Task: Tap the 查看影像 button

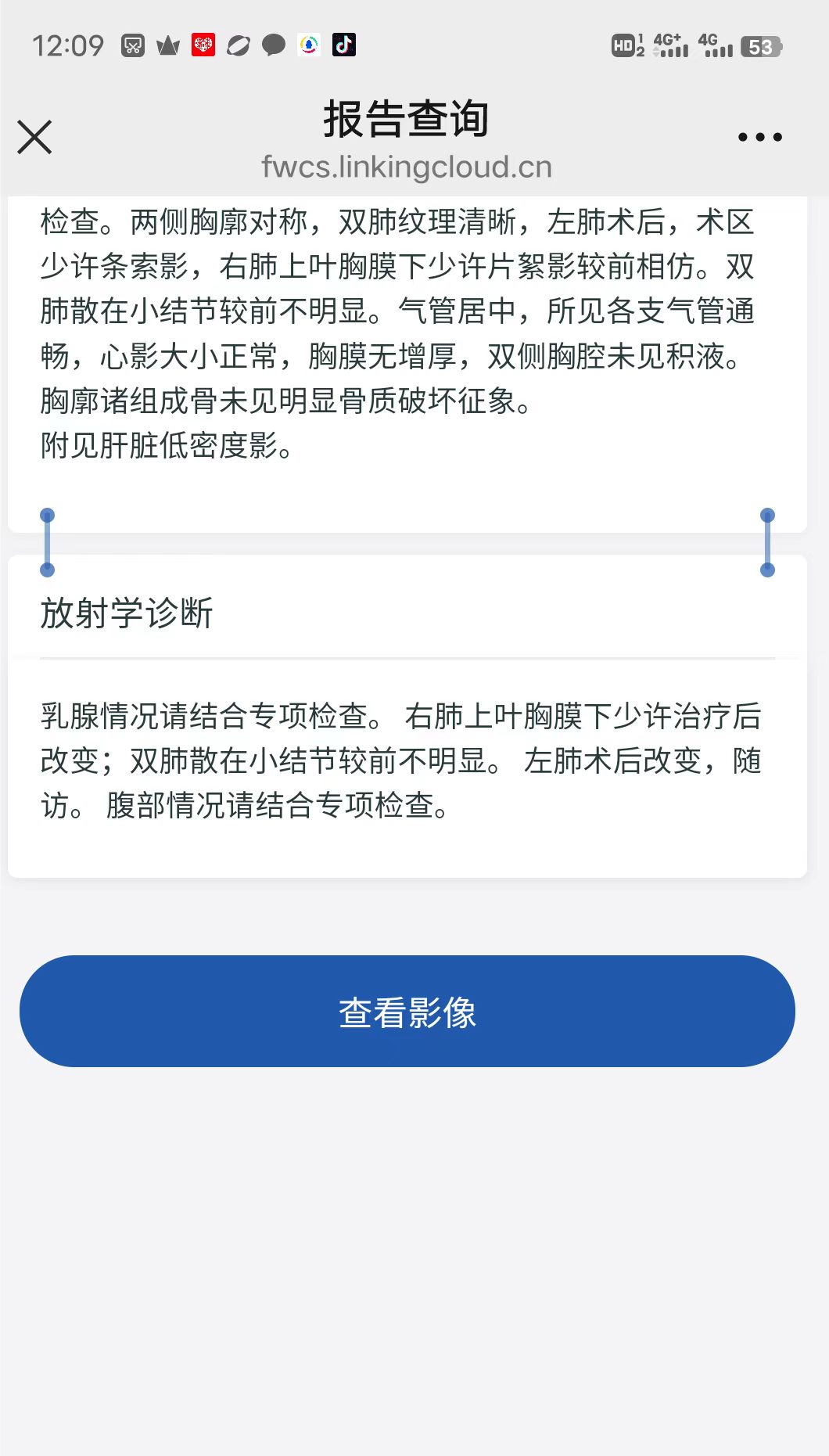Action: 407,1011
